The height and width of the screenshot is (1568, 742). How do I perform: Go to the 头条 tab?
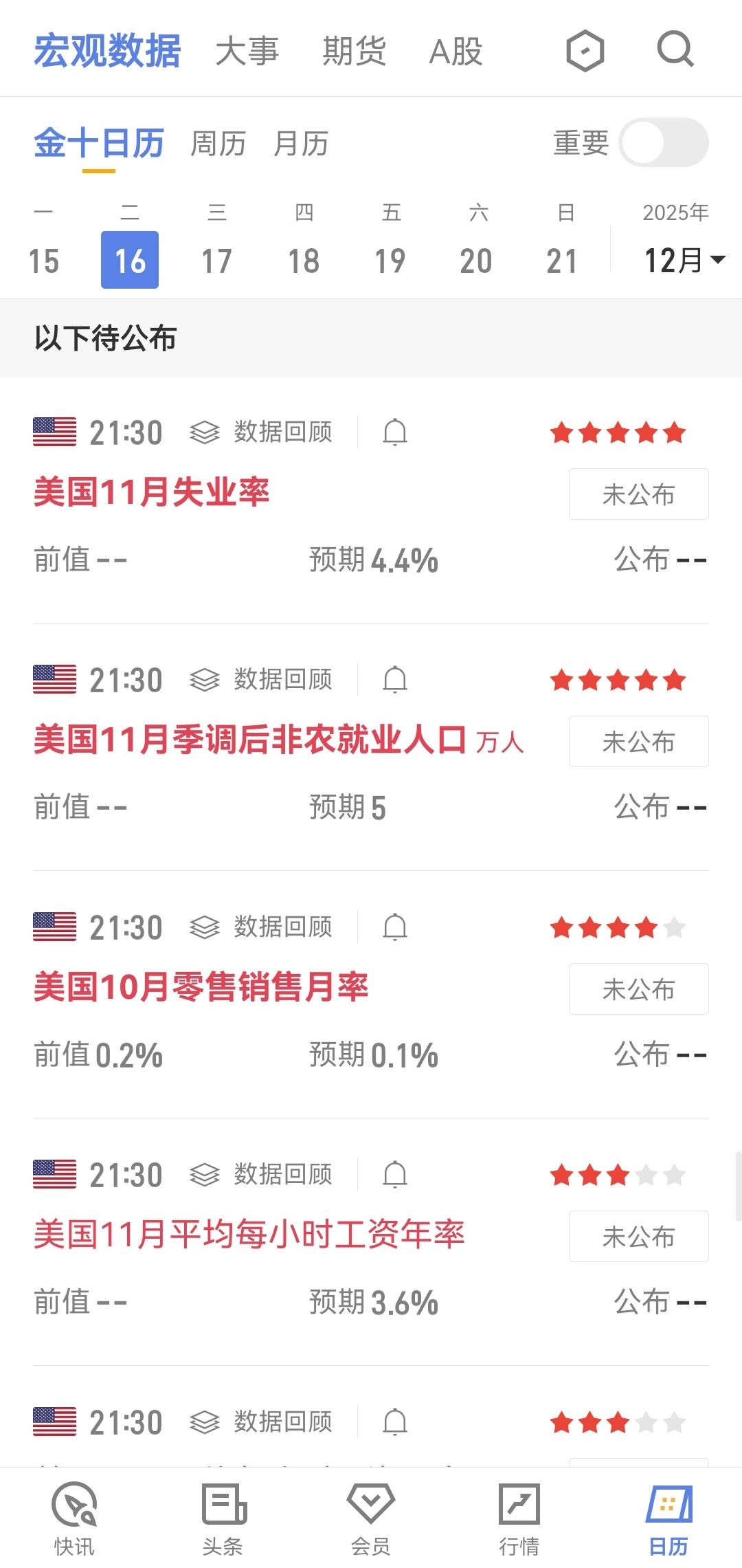pyautogui.click(x=223, y=1519)
